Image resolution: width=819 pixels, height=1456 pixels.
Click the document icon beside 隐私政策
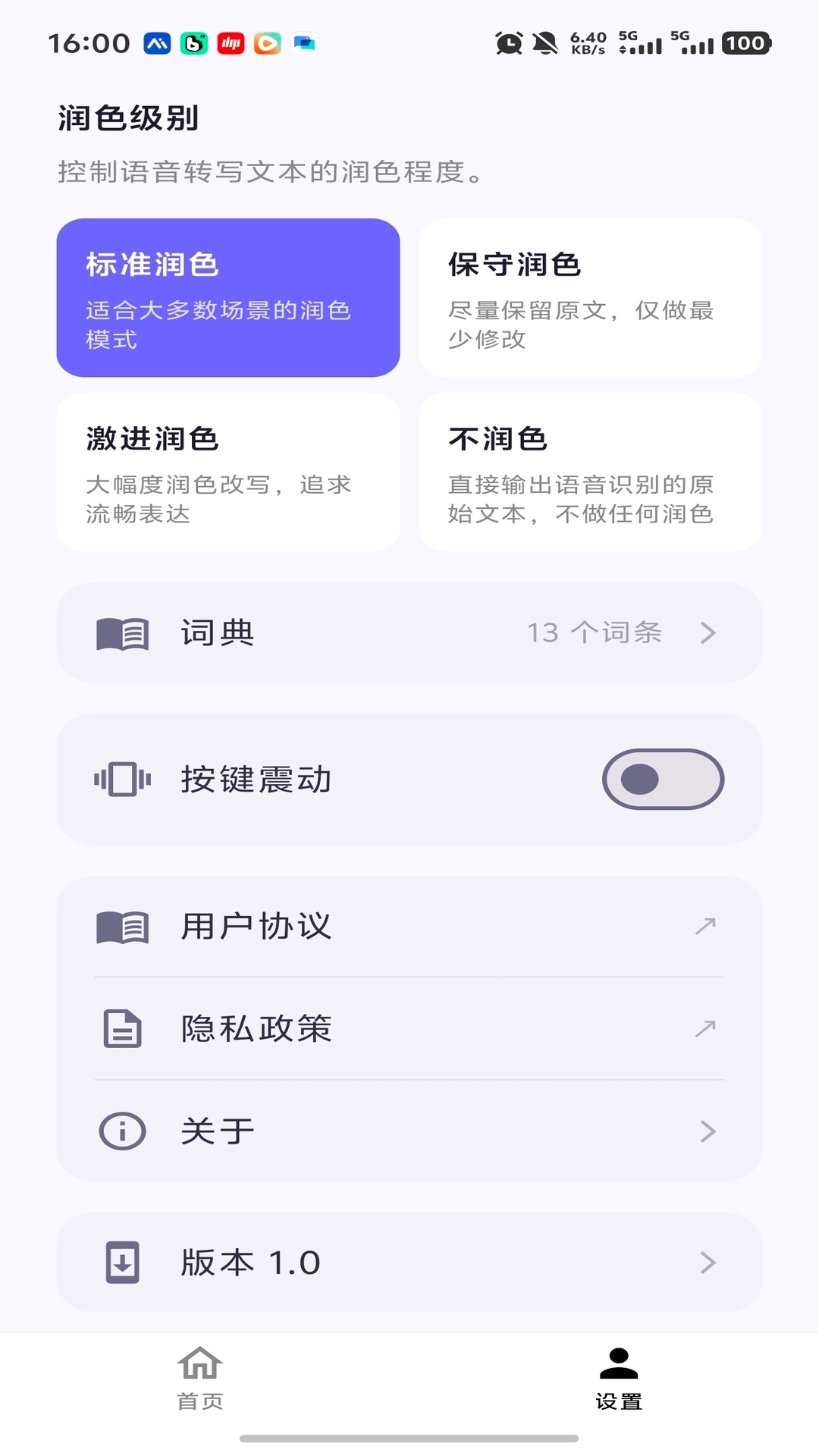121,1029
